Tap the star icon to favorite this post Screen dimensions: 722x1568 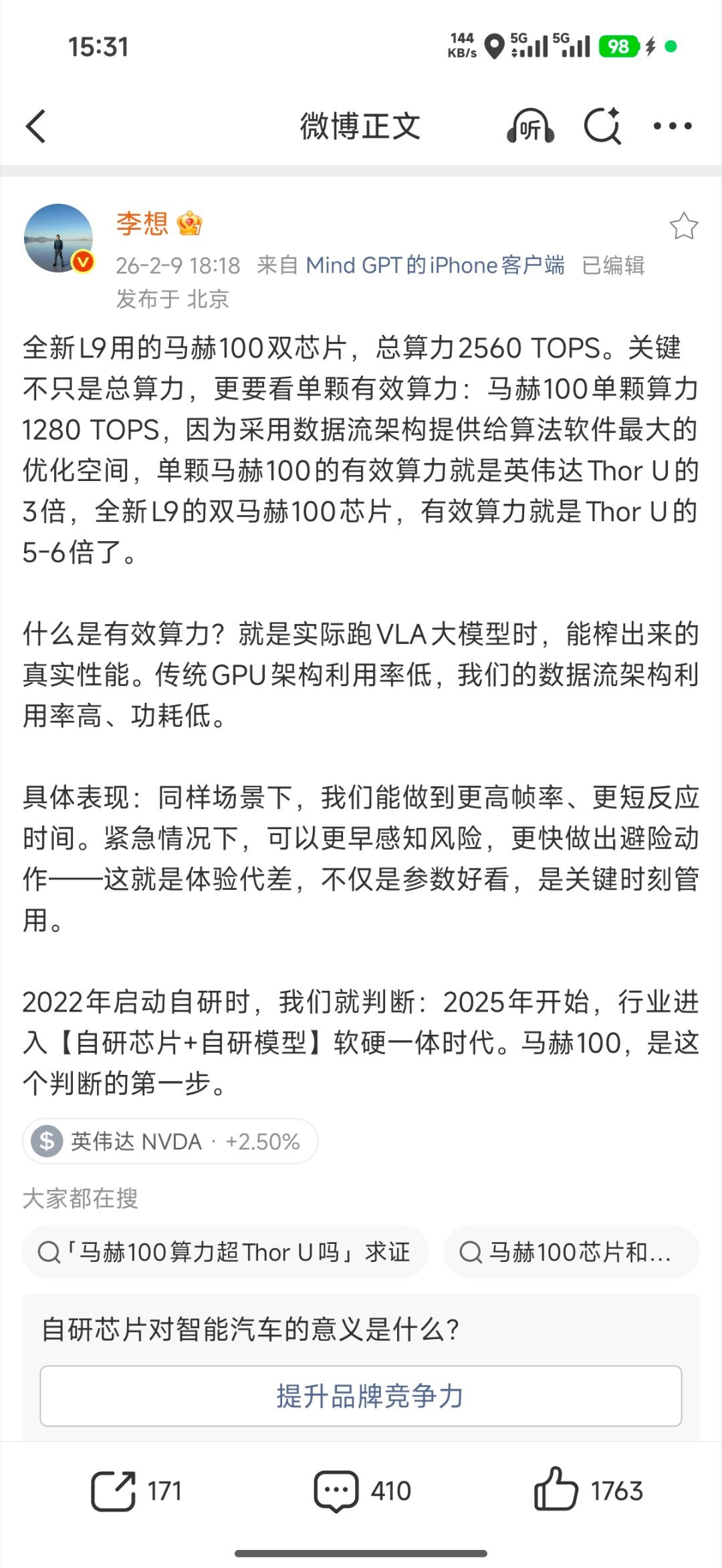pos(685,227)
